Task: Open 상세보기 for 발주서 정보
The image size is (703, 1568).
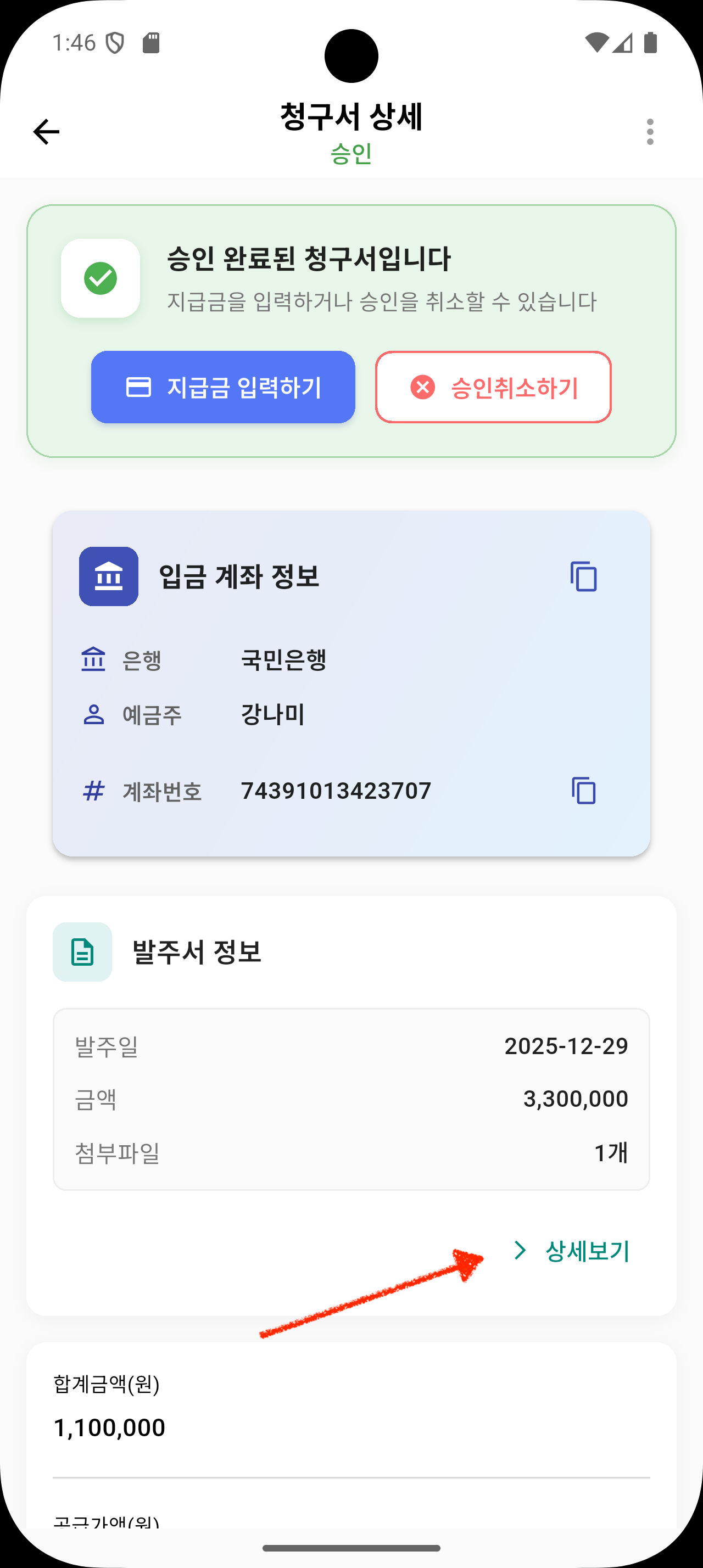Action: point(572,1251)
